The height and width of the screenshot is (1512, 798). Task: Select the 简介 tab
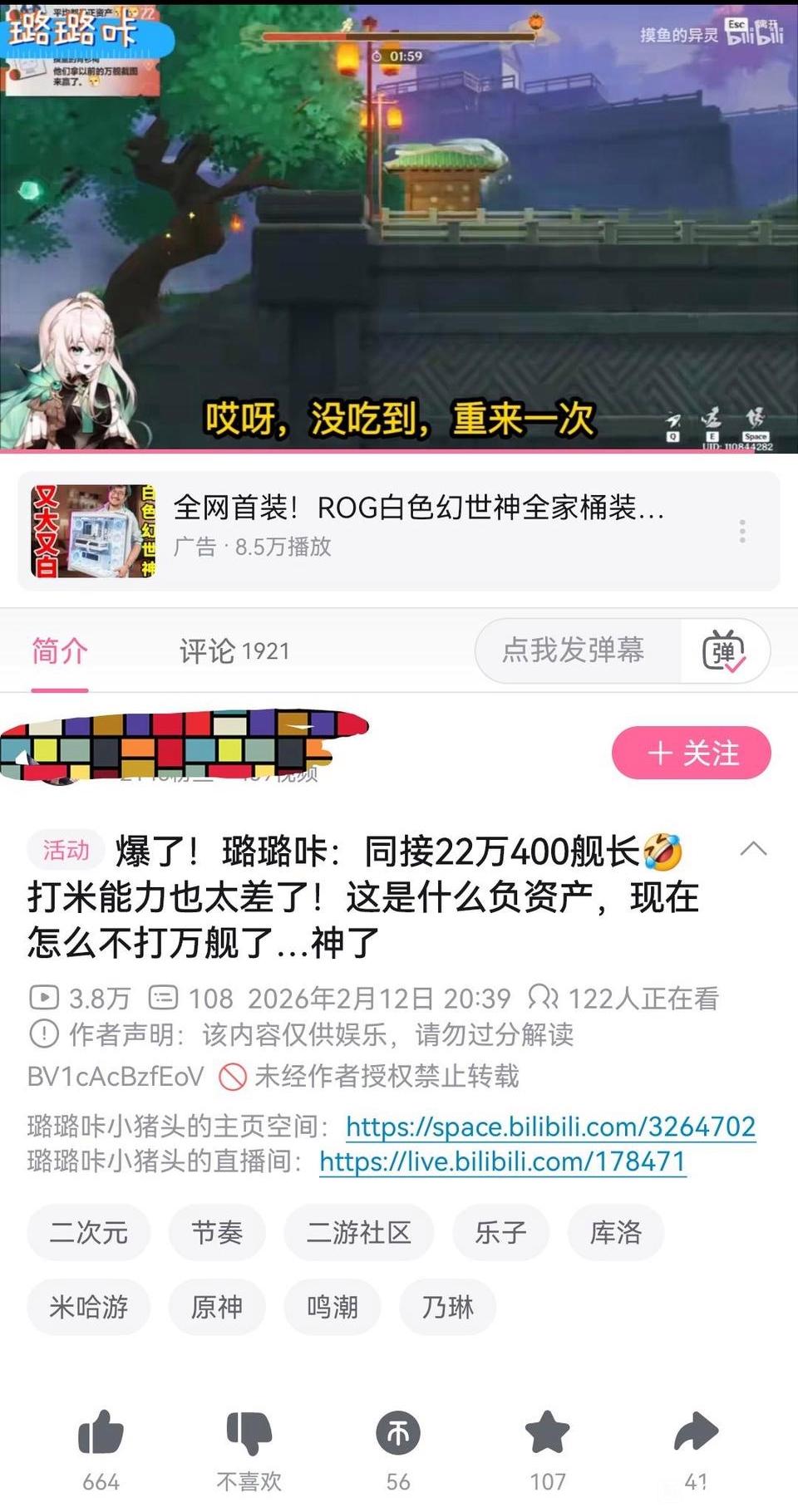point(59,650)
